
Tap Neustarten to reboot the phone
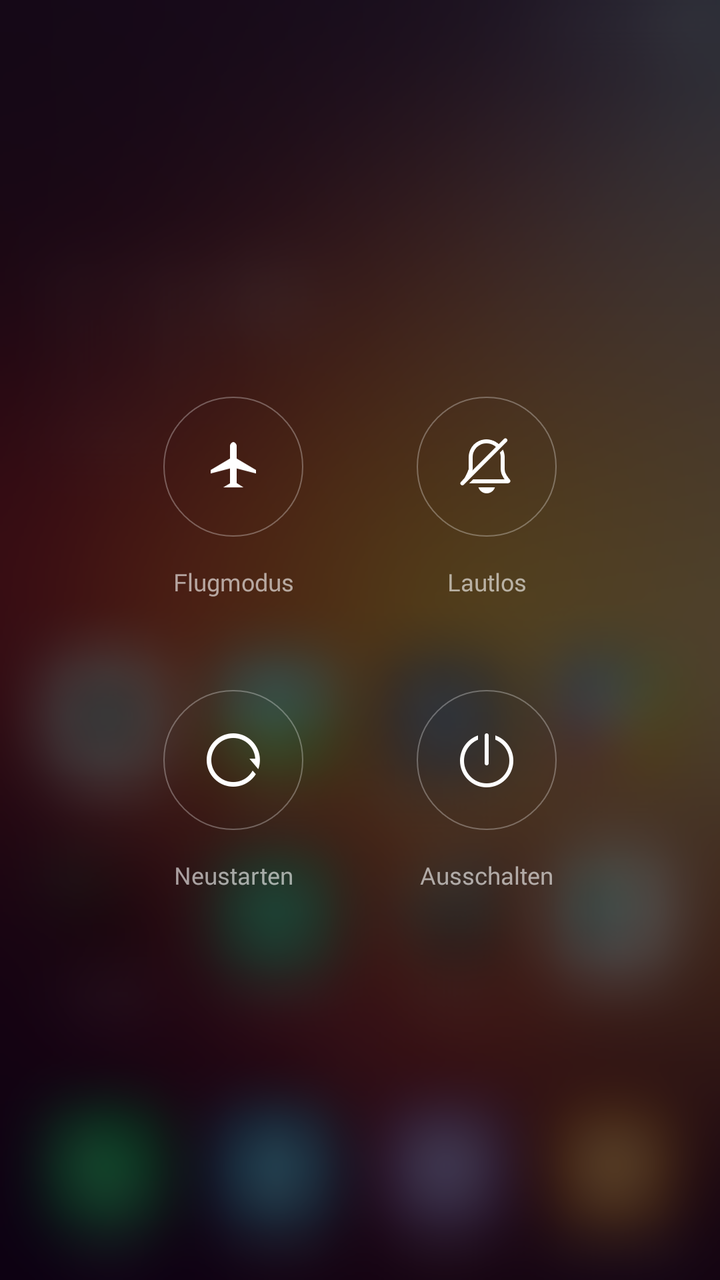pos(233,760)
